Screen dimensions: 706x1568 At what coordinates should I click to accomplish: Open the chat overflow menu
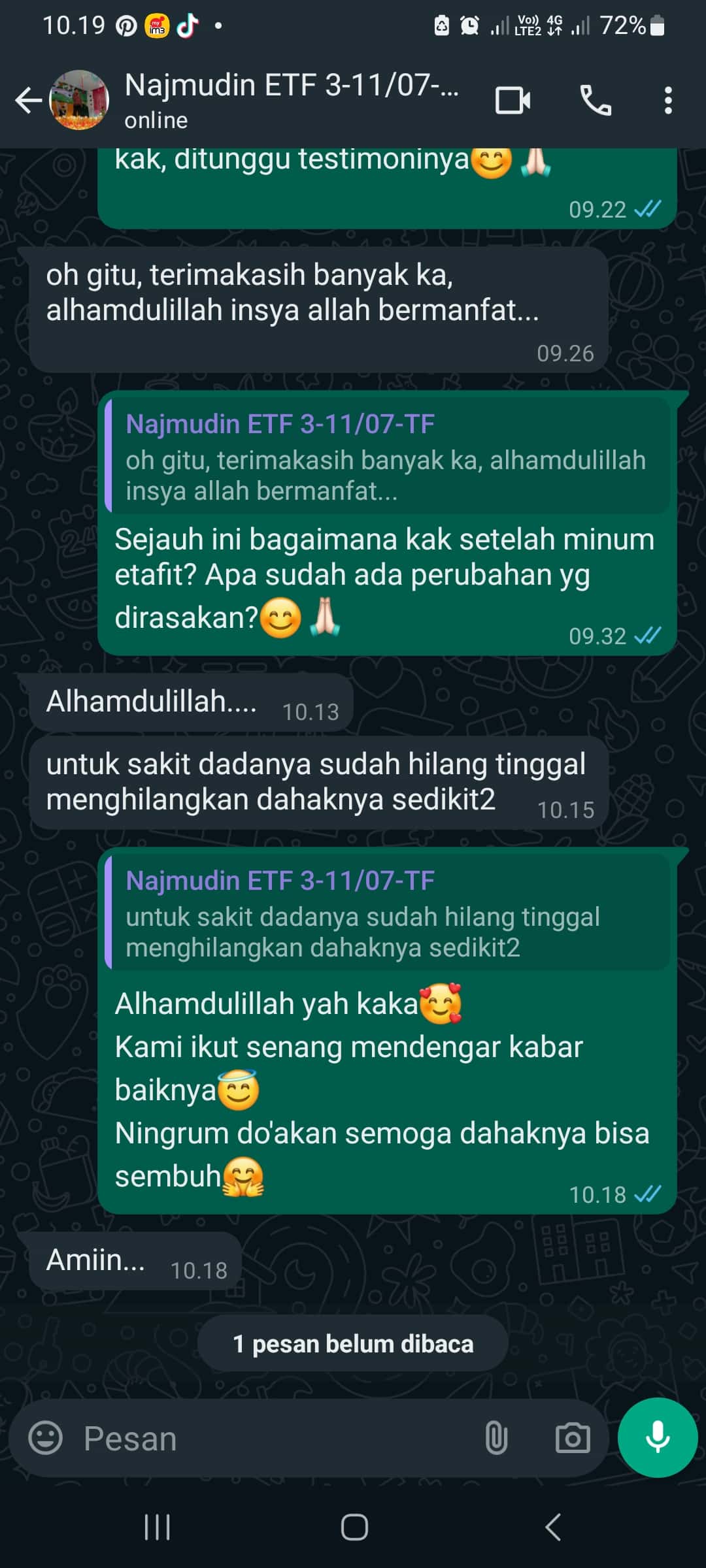[x=667, y=101]
